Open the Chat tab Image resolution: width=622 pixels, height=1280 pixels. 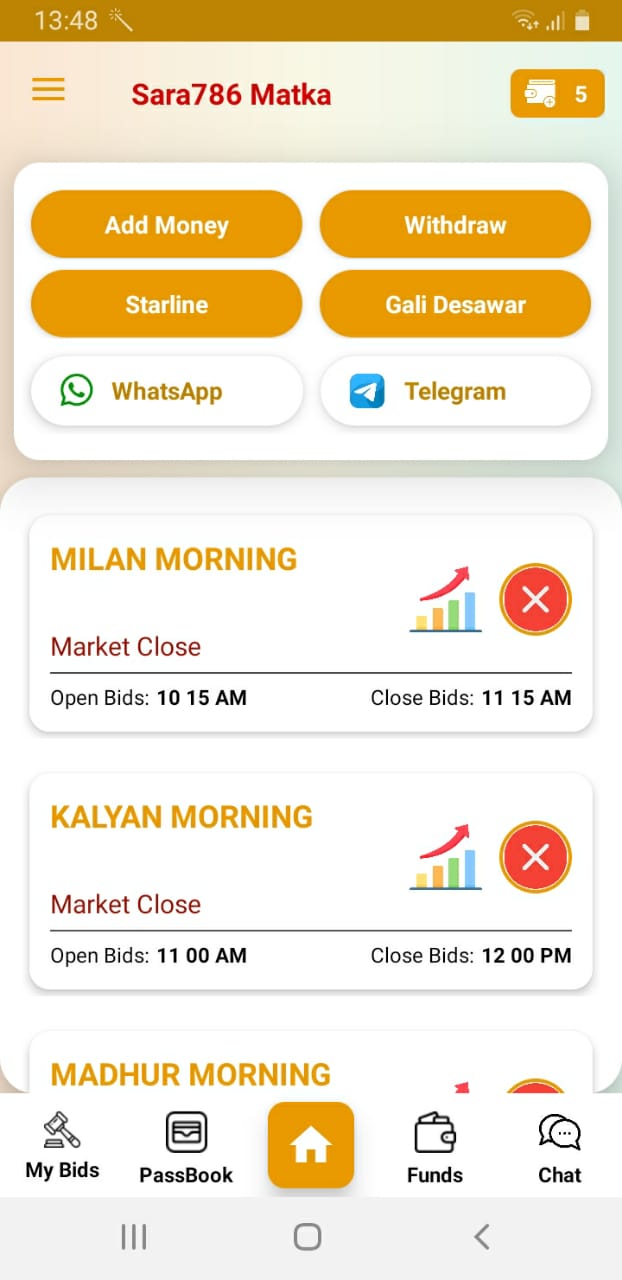click(559, 1148)
